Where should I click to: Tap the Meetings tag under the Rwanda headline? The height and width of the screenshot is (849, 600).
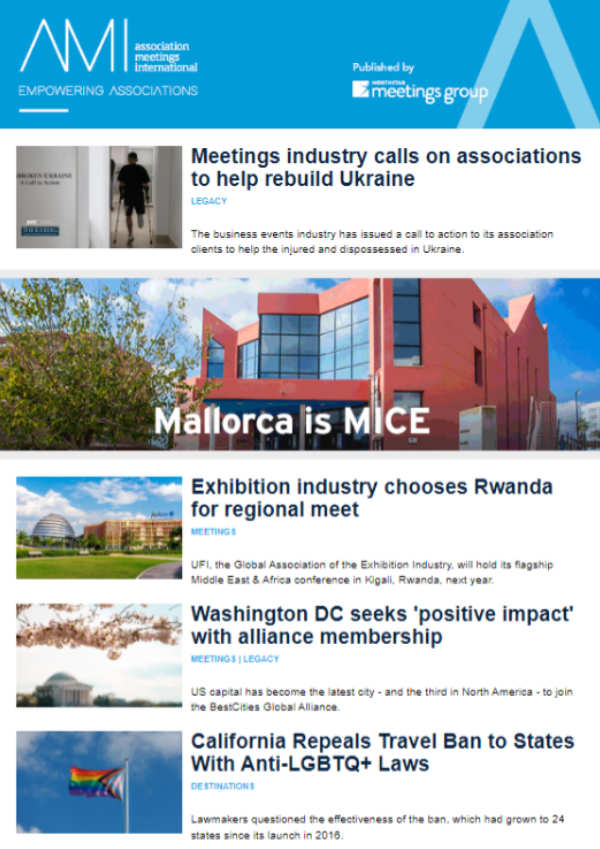(213, 531)
